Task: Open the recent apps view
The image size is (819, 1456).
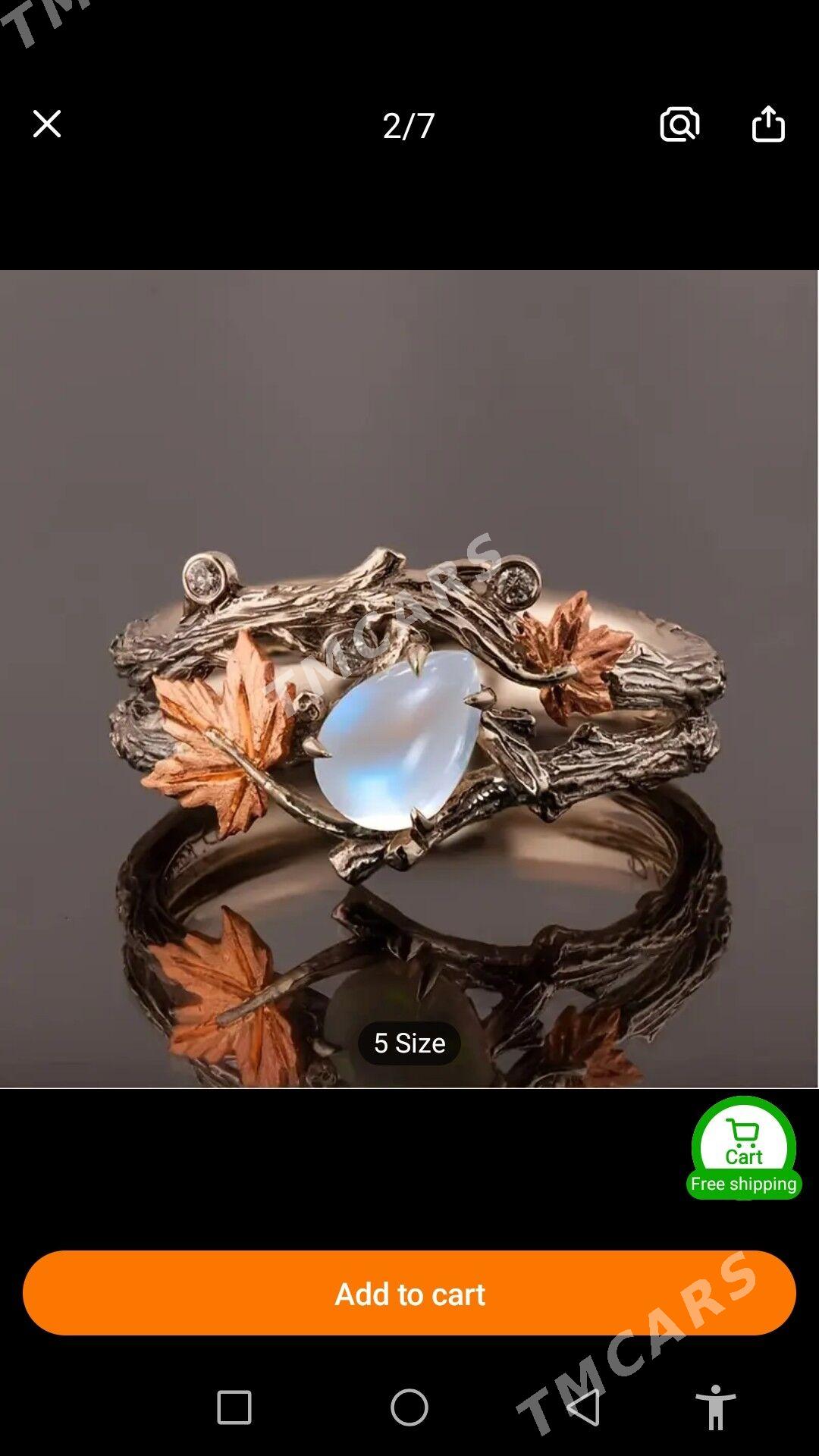Action: coord(234,1407)
